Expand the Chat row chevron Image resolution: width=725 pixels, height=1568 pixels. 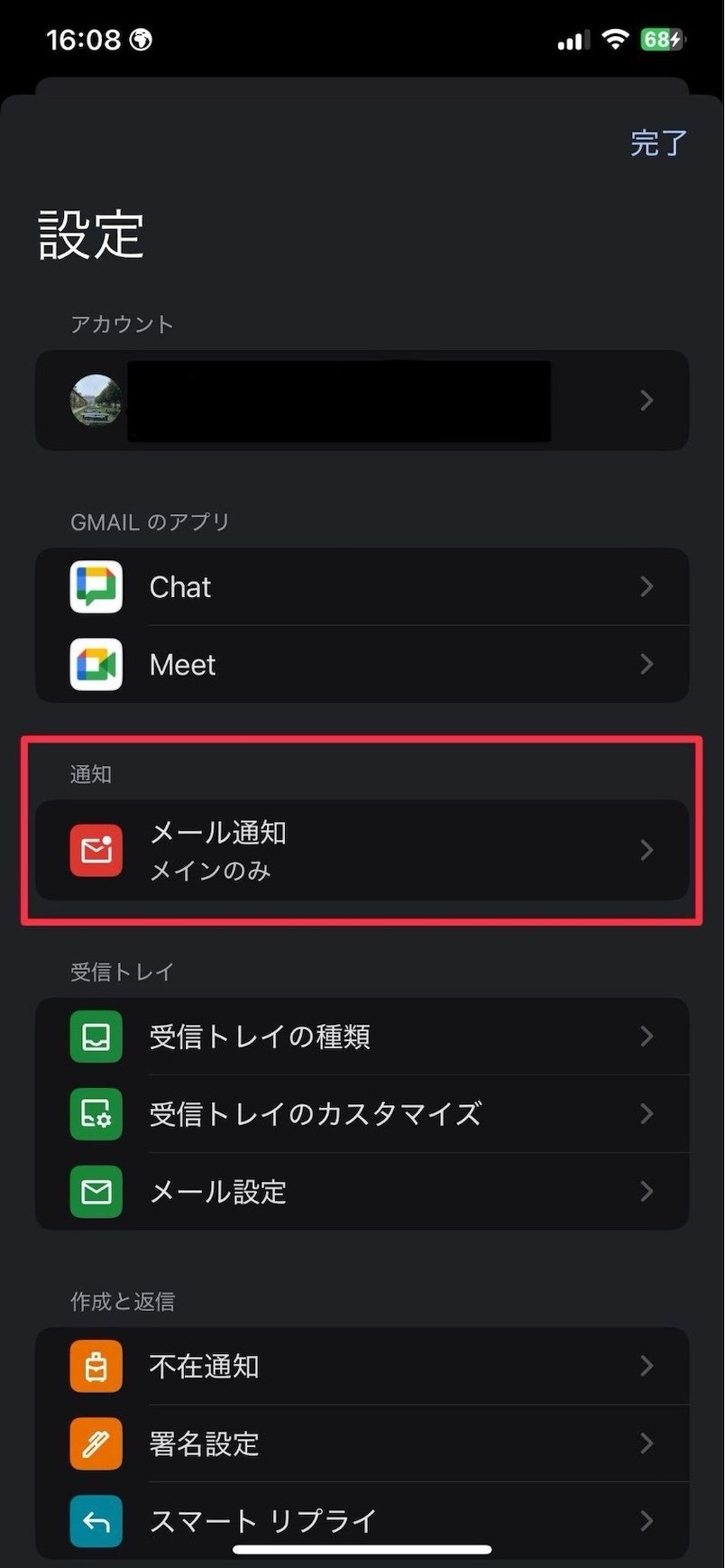click(x=647, y=586)
